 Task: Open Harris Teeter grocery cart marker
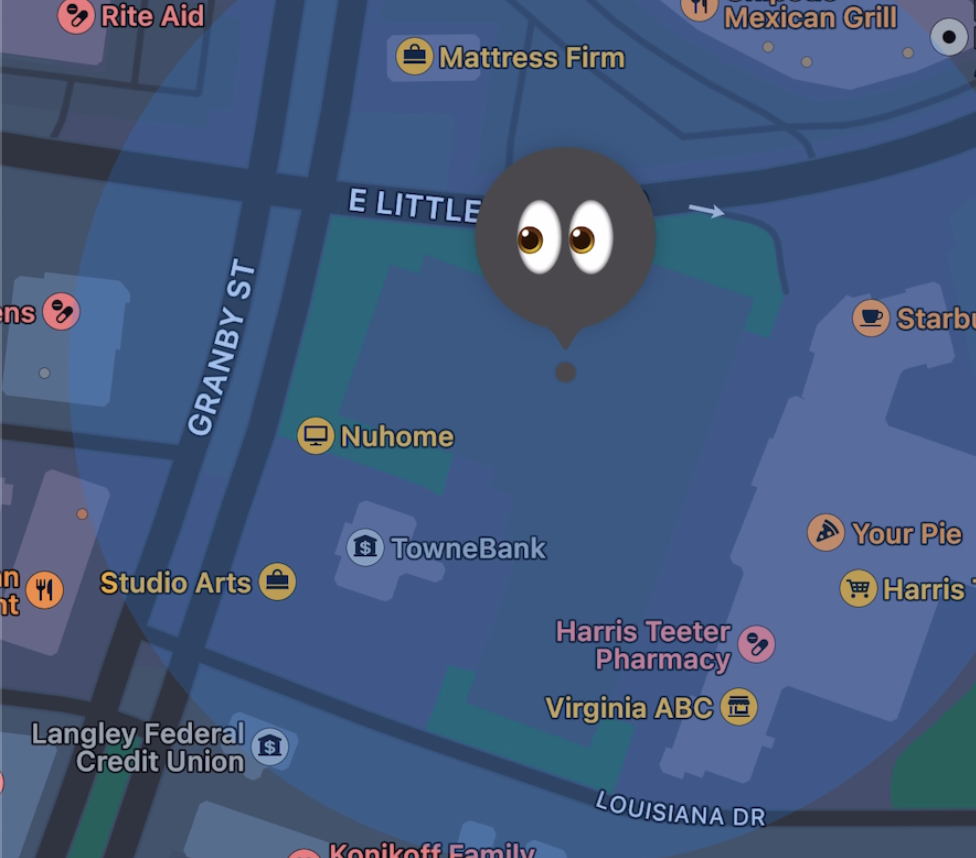point(858,588)
